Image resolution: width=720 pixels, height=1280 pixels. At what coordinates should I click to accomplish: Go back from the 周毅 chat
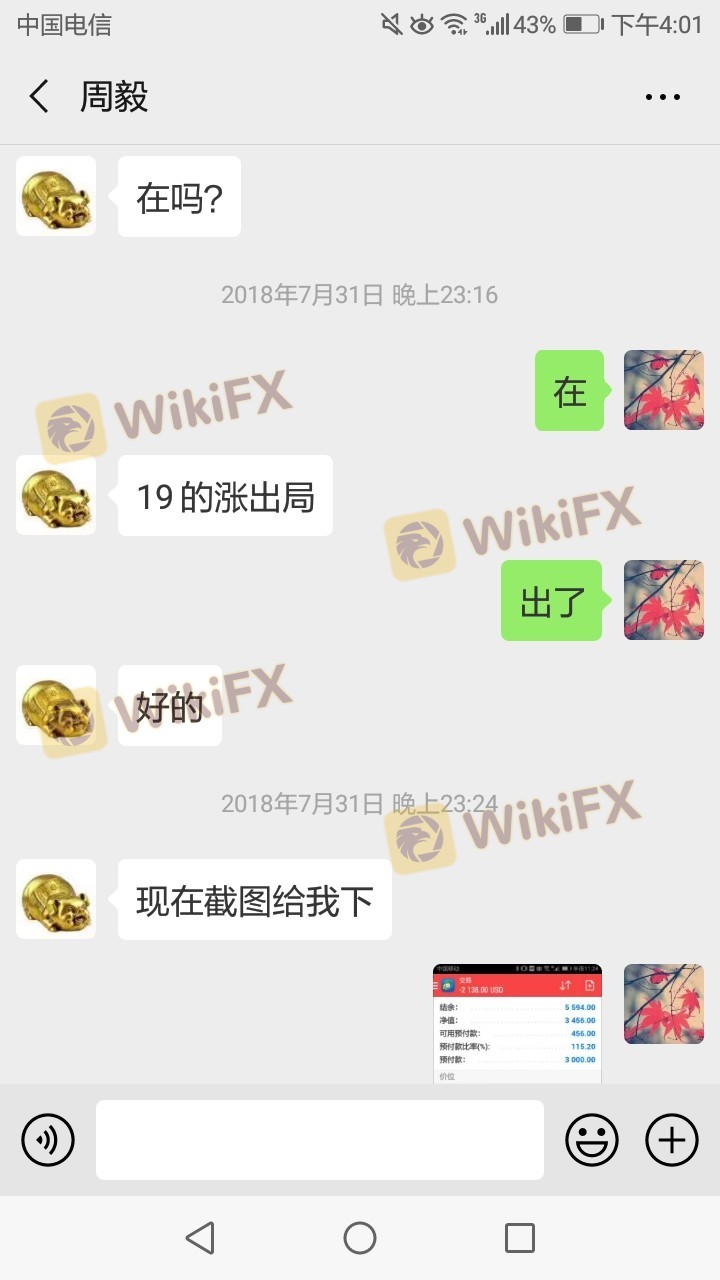tap(39, 97)
